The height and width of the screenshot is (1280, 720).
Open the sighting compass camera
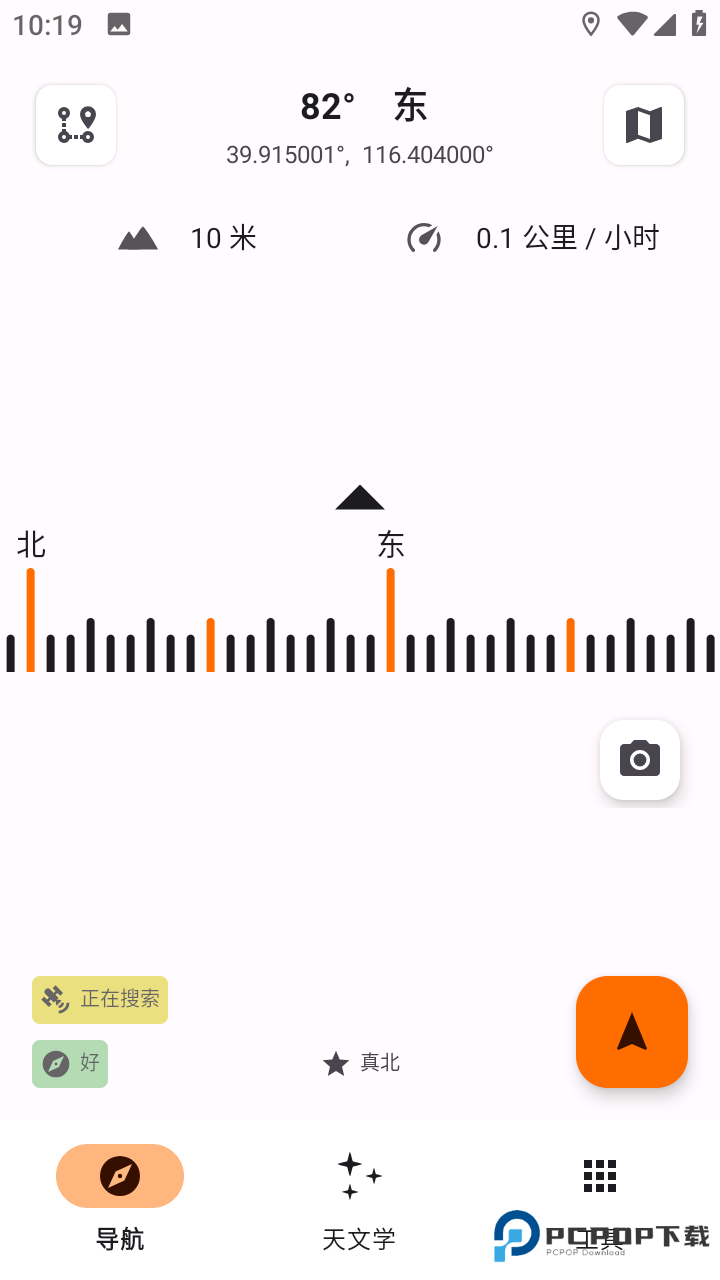640,760
